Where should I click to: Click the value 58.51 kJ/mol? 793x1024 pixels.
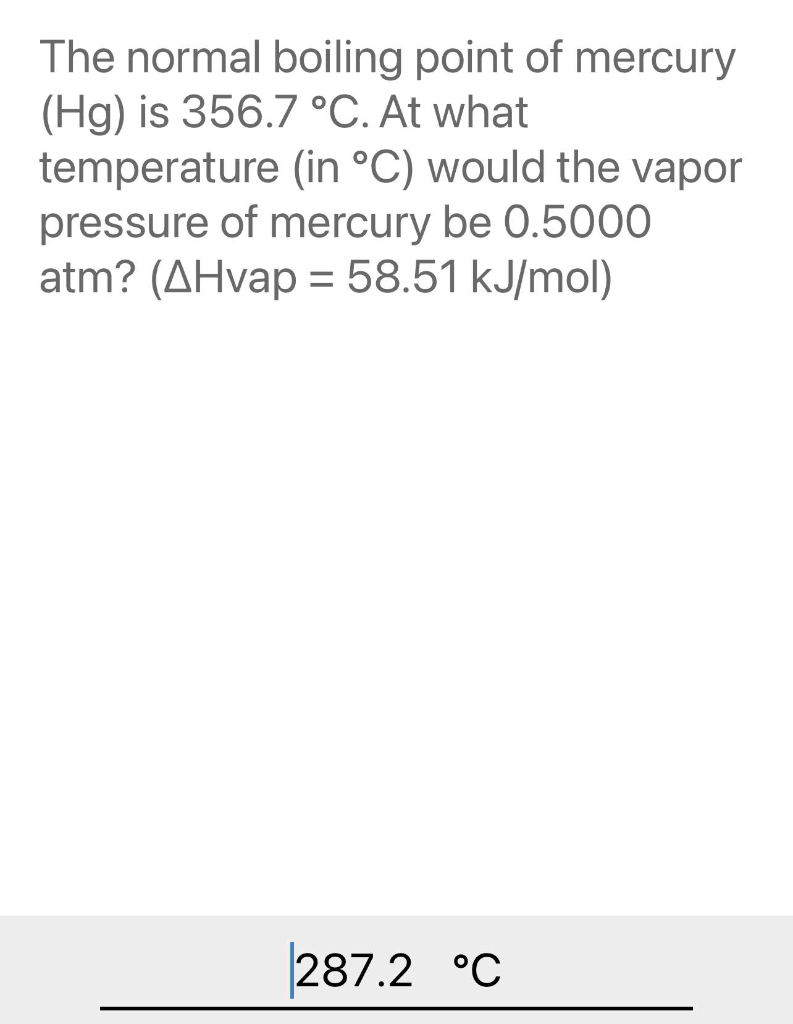[x=476, y=277]
